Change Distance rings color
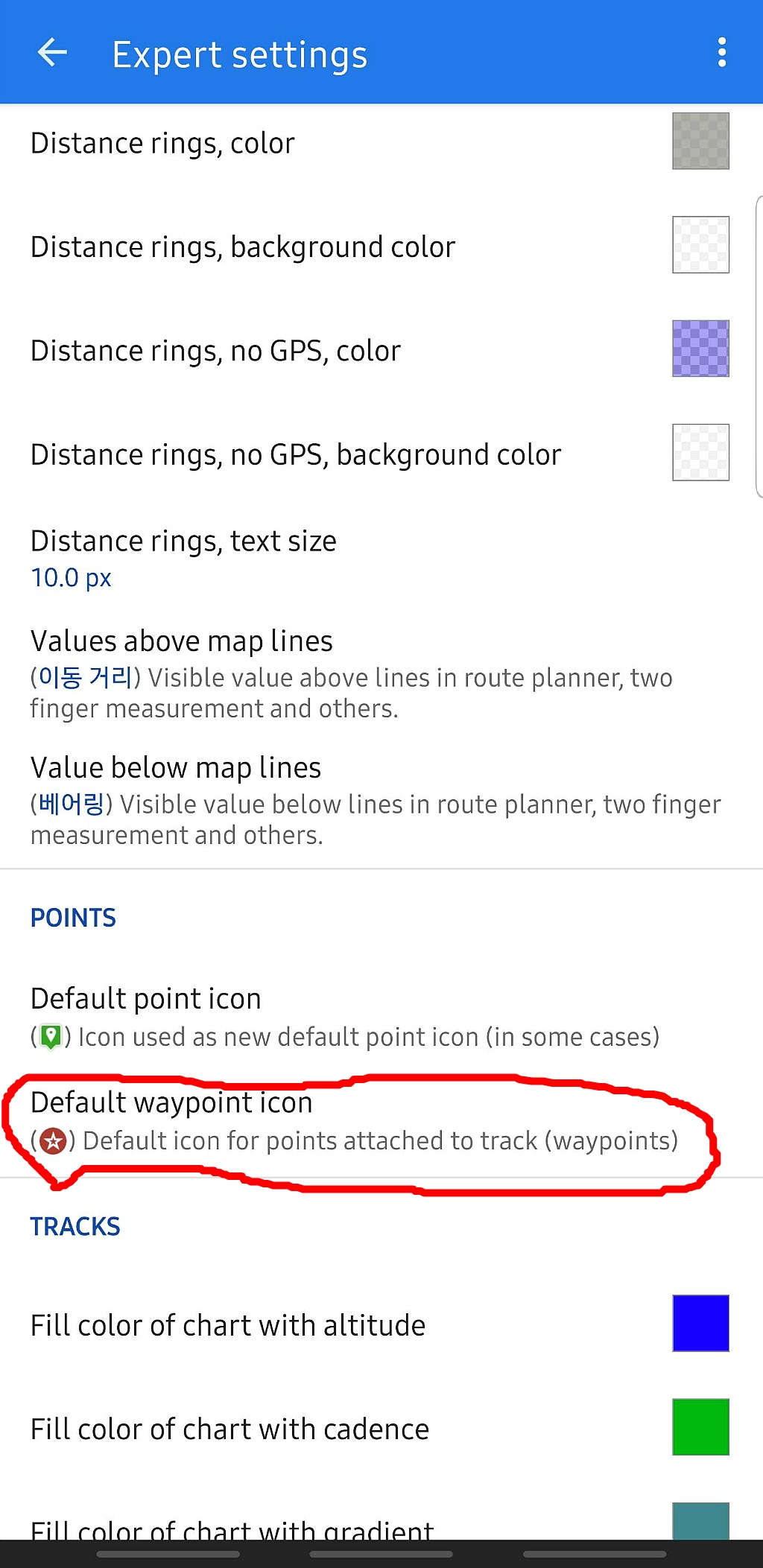763x1568 pixels. click(700, 142)
